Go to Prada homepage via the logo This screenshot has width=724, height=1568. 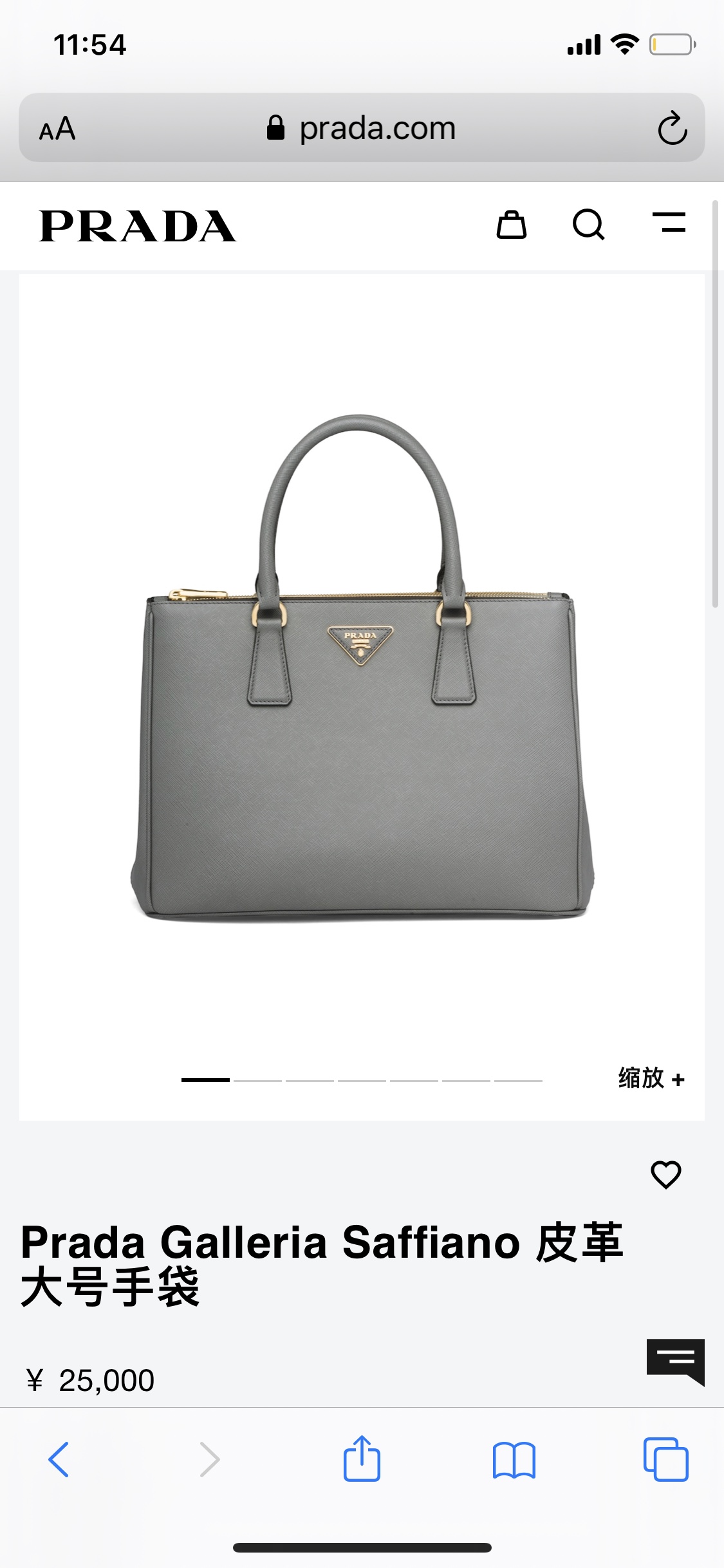(138, 226)
